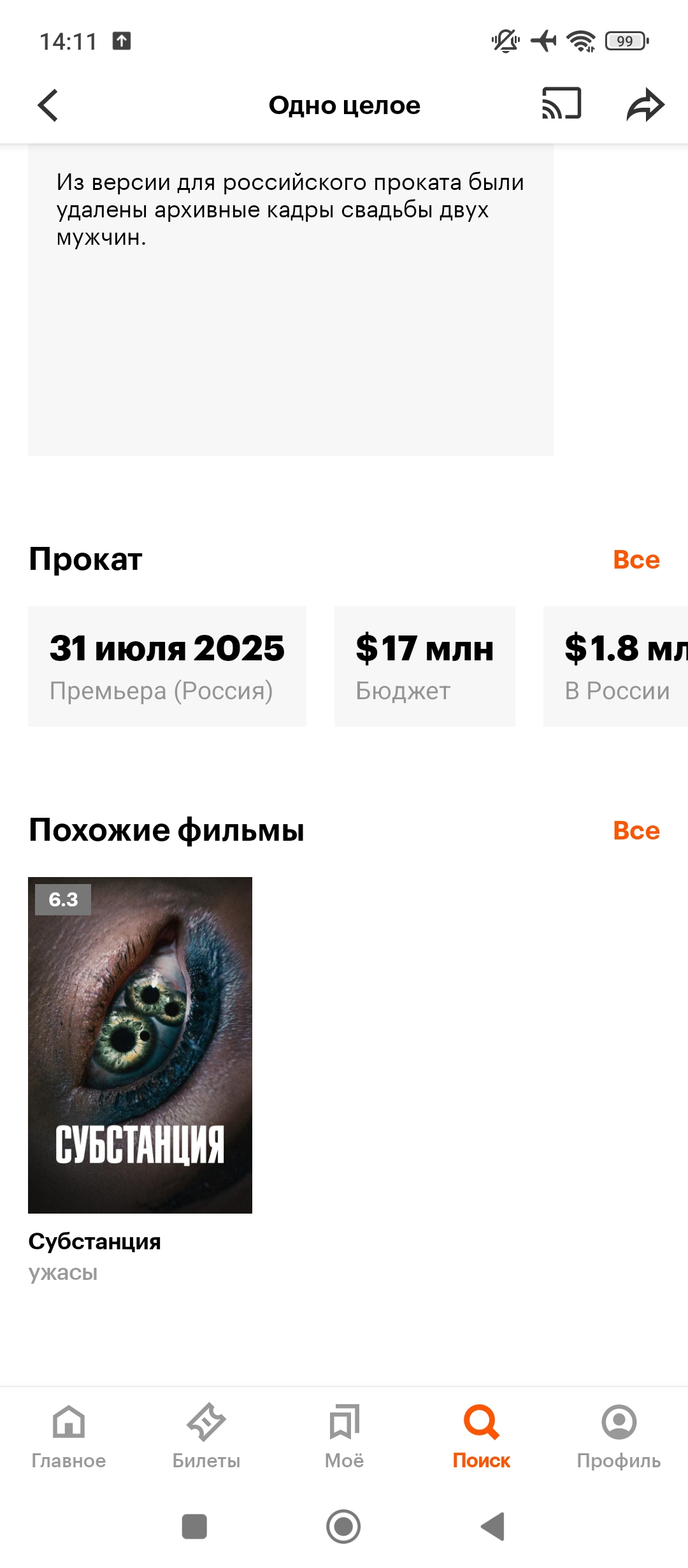View all Похожие фильмы
688x1568 pixels.
[636, 831]
